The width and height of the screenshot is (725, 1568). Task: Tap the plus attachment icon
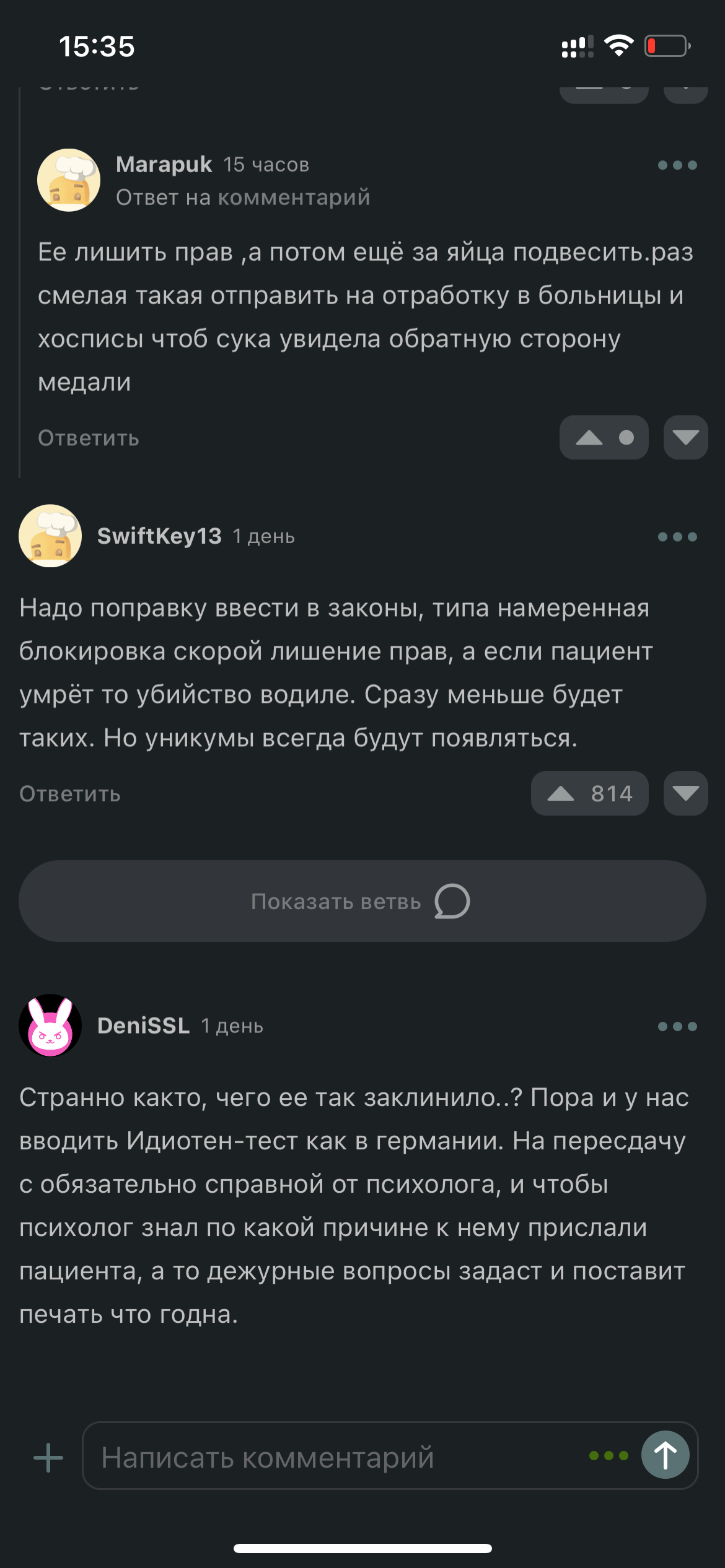point(48,1457)
